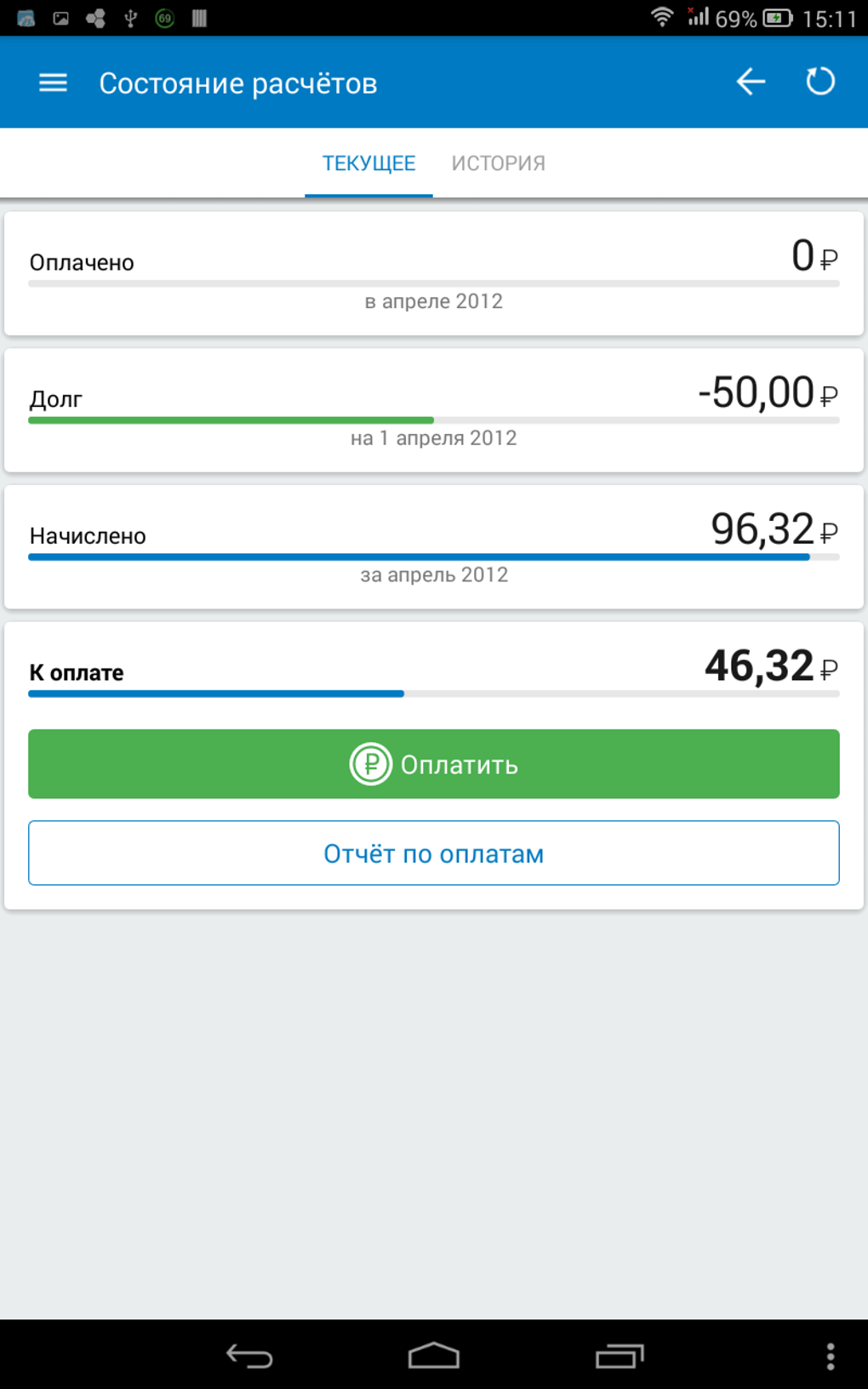Tap the back arrow in the app bar
Screen dimensions: 868x1389
751,82
